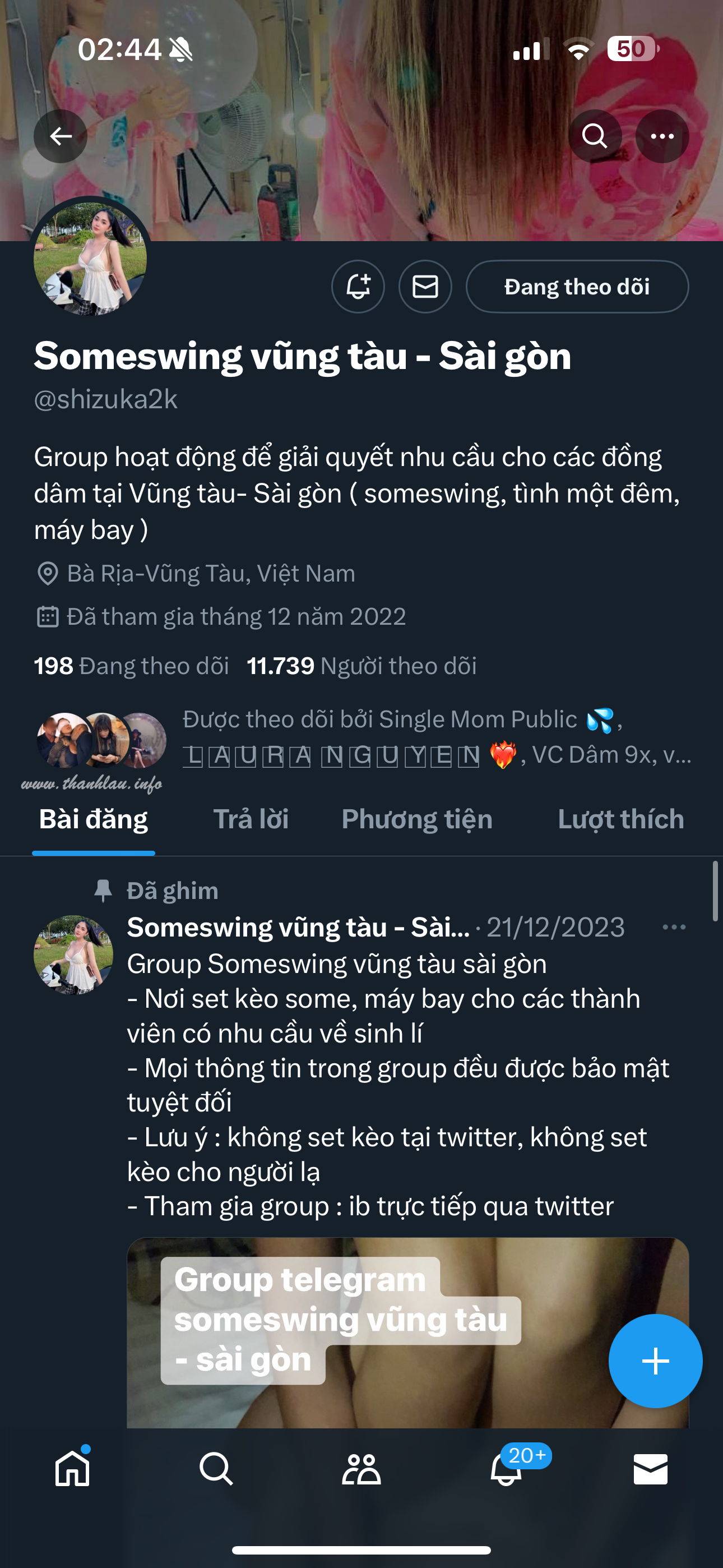Send a direct message to this profile
The image size is (723, 1568).
pos(425,287)
